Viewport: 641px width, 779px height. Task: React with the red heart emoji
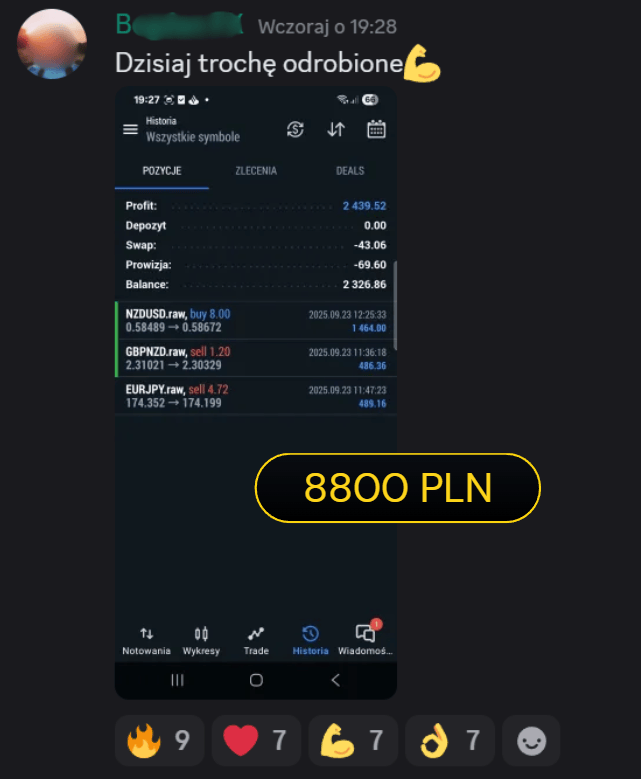tap(256, 741)
